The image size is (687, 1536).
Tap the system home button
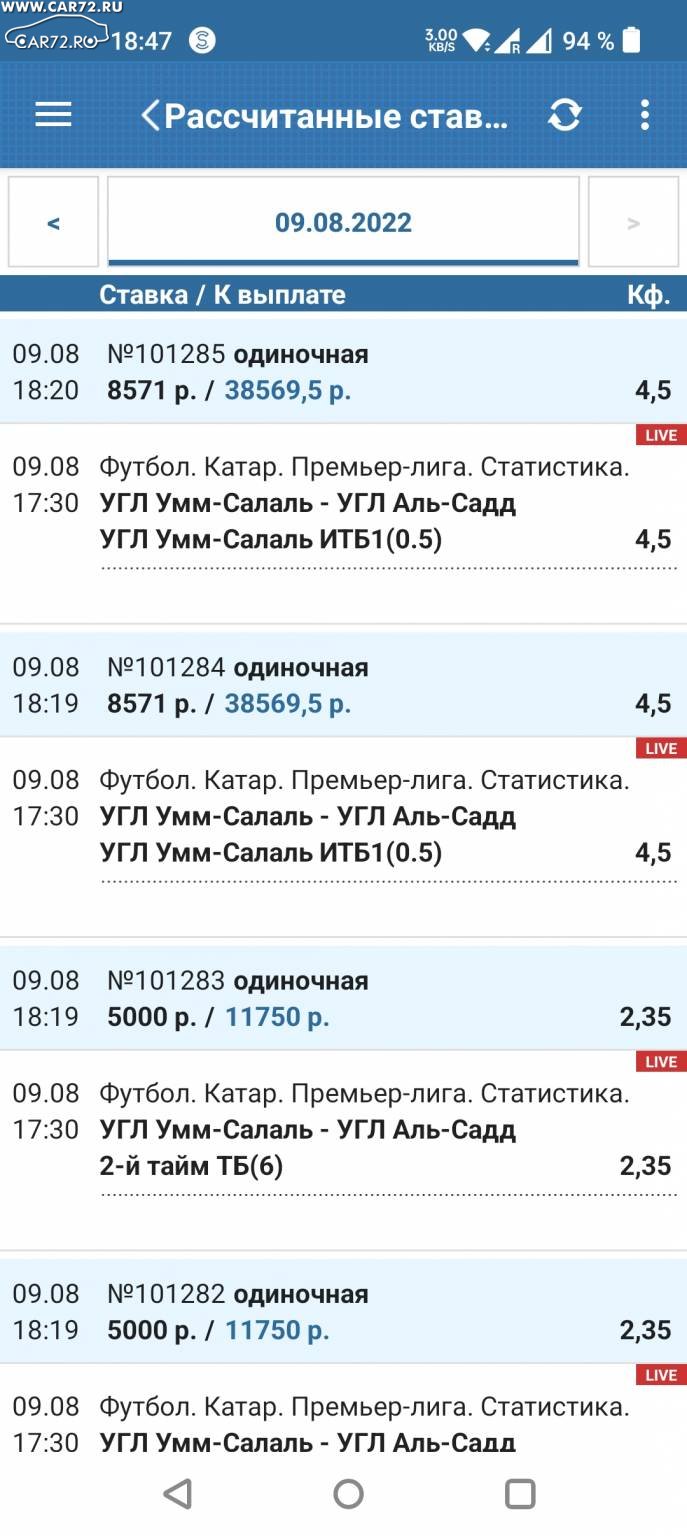click(348, 1494)
